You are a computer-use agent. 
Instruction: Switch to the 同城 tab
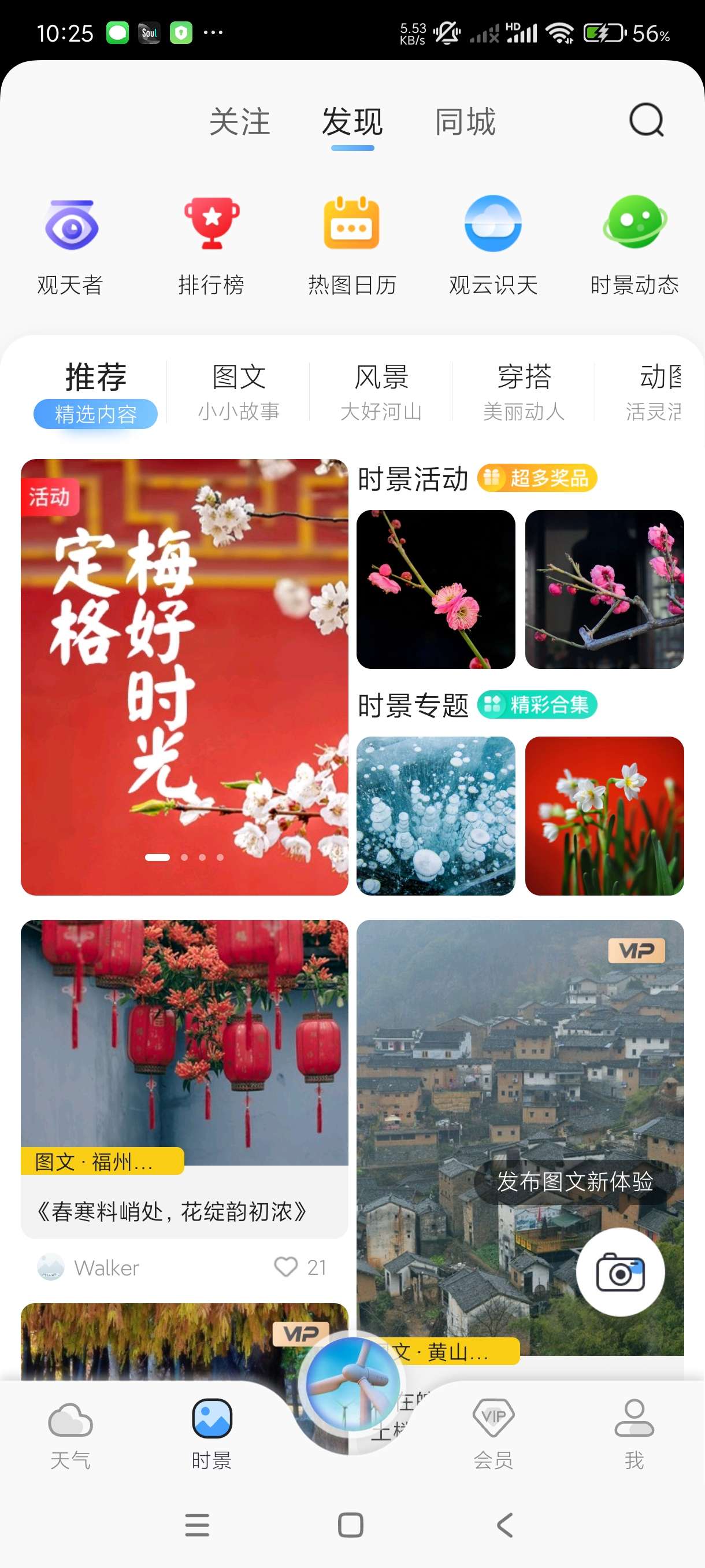pyautogui.click(x=465, y=121)
